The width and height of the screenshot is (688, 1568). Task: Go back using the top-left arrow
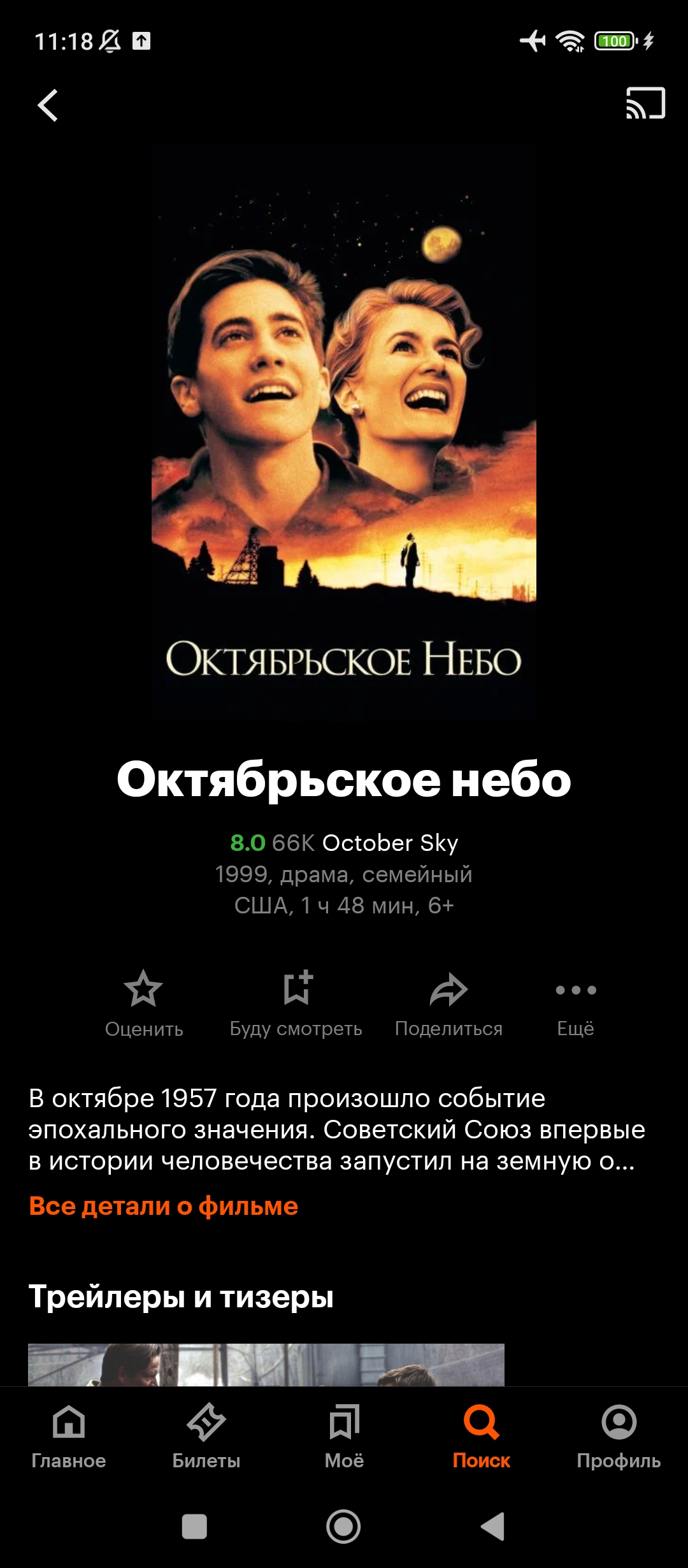coord(48,105)
